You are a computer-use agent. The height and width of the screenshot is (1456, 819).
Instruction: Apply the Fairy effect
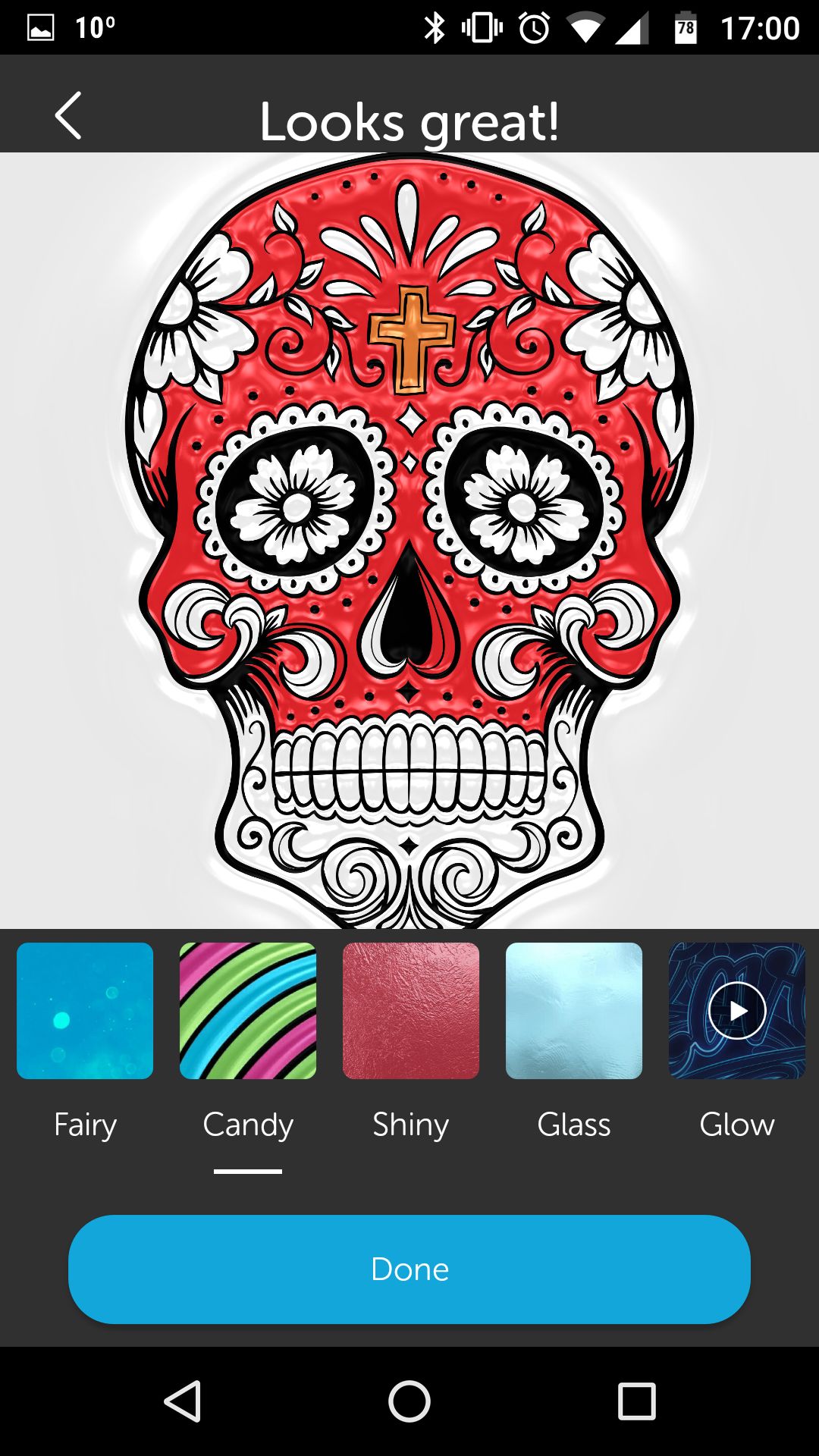coord(85,1010)
